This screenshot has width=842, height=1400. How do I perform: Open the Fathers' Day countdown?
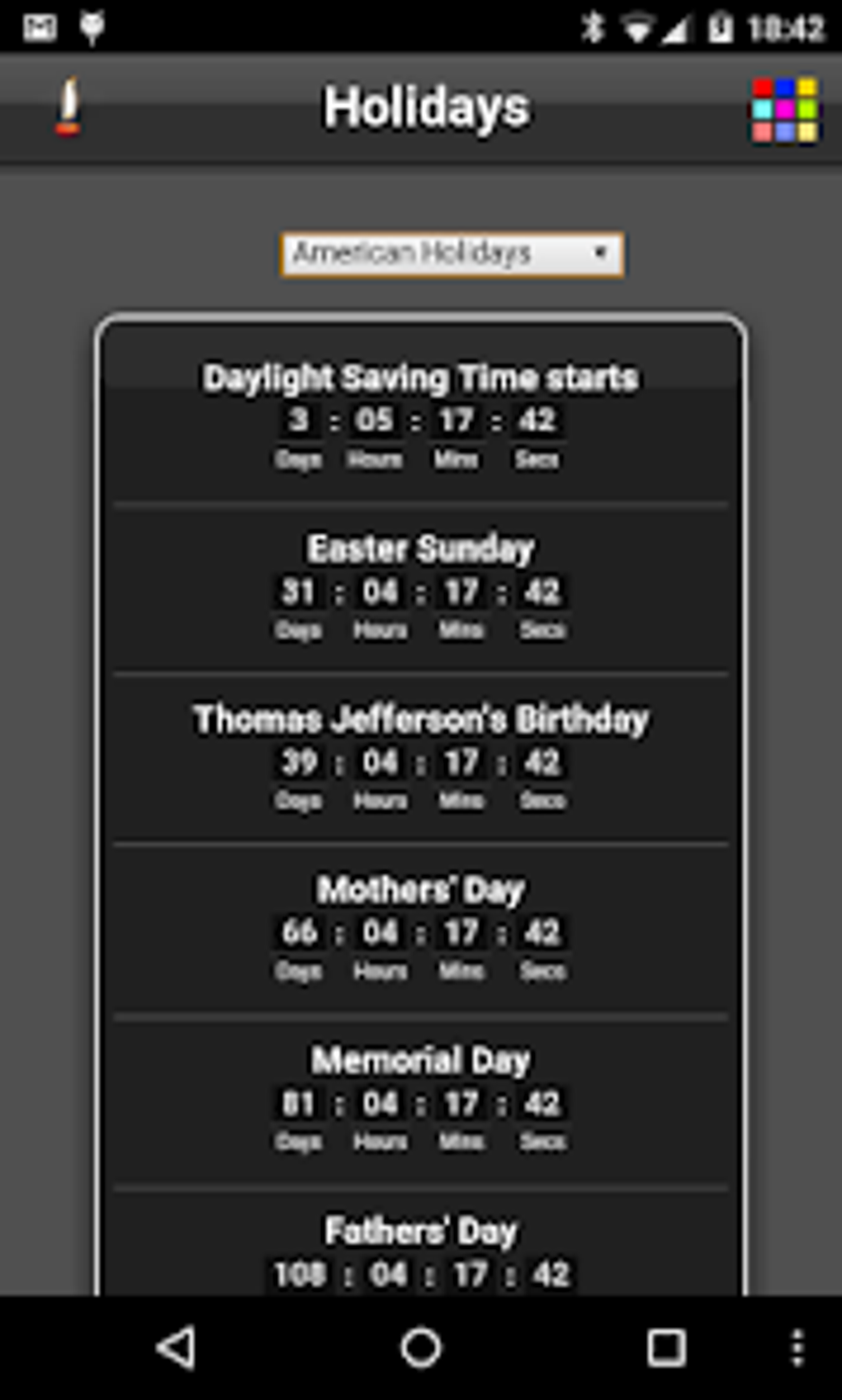[x=421, y=1244]
